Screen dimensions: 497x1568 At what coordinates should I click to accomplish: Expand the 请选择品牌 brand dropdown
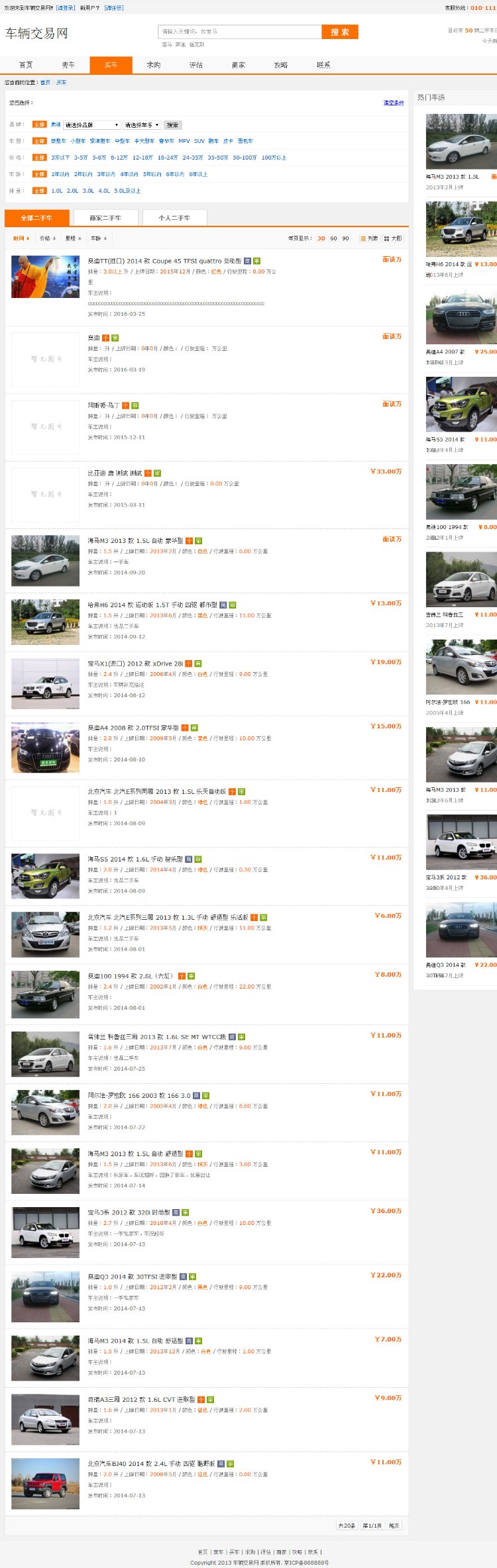pyautogui.click(x=91, y=125)
